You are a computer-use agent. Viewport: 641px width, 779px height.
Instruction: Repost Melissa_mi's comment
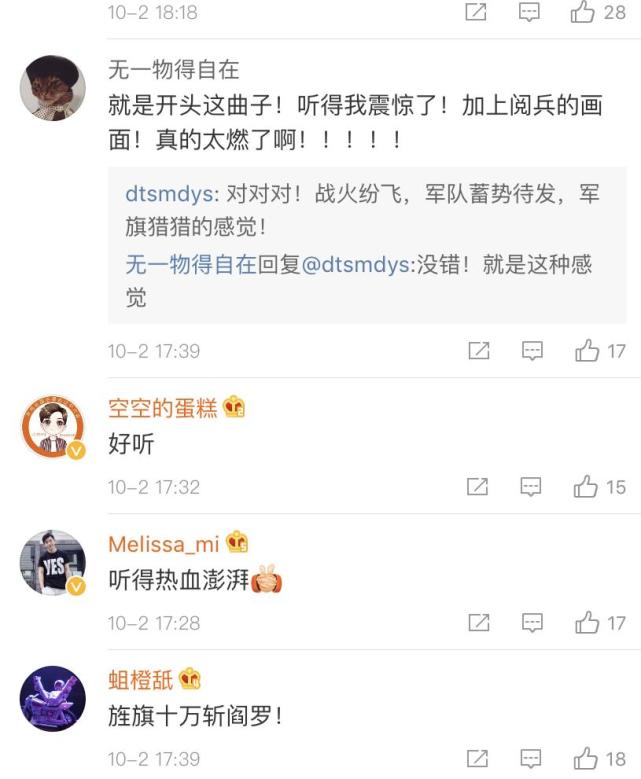[479, 623]
